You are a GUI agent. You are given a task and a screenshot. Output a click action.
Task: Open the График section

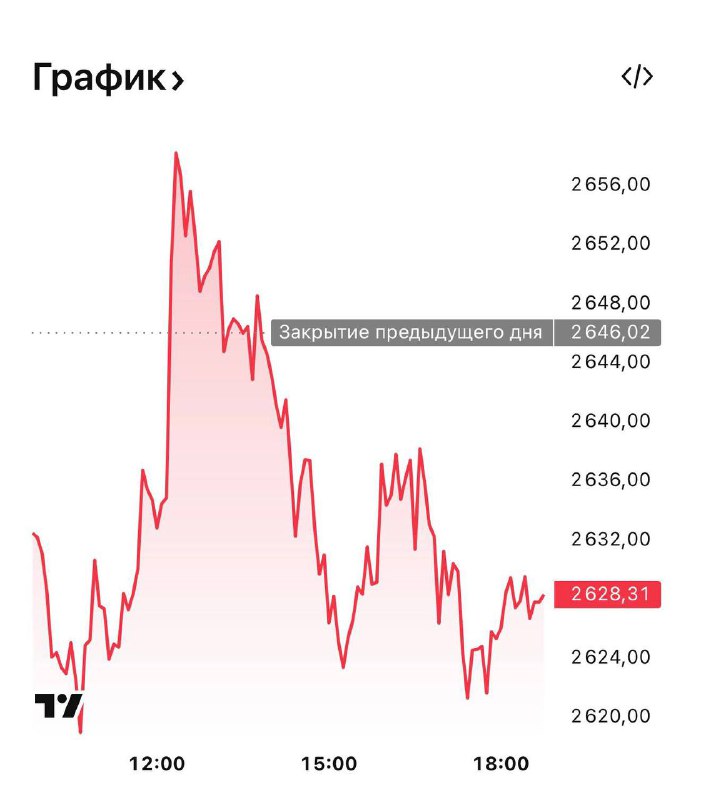click(108, 78)
